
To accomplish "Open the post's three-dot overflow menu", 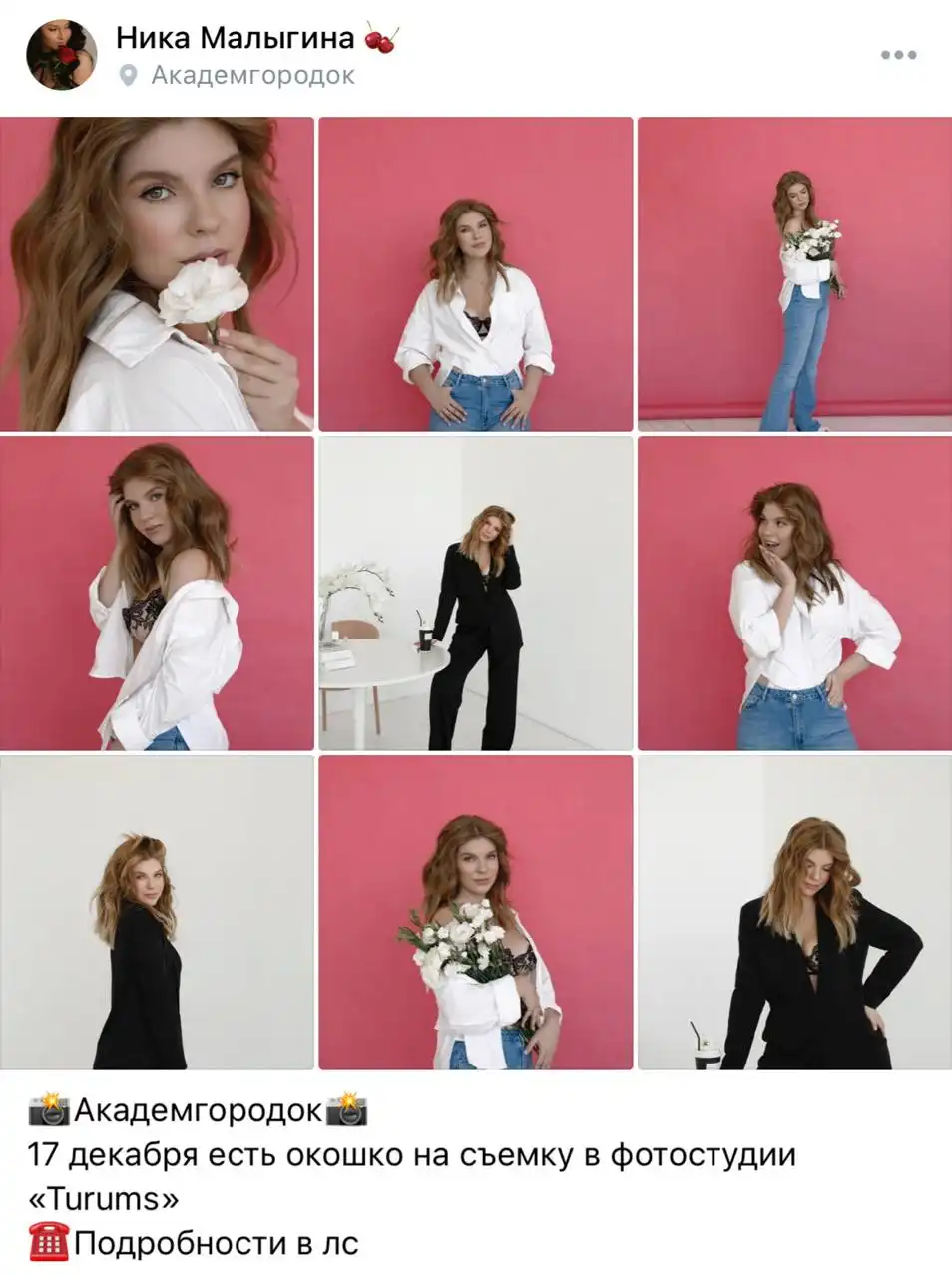I will click(898, 55).
